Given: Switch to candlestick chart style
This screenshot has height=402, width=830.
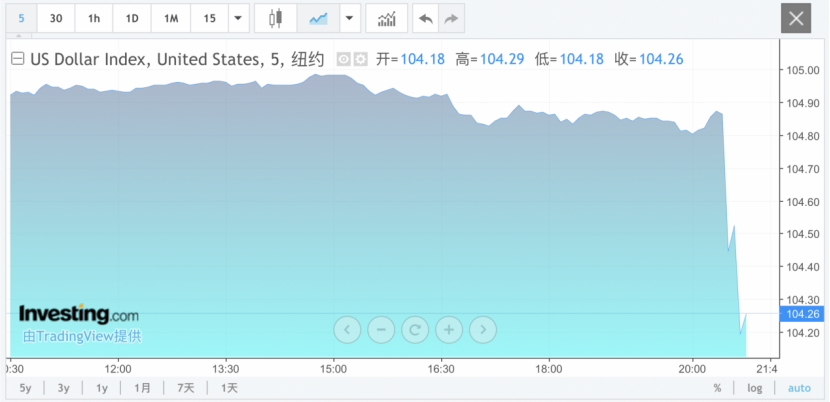Looking at the screenshot, I should pyautogui.click(x=276, y=18).
